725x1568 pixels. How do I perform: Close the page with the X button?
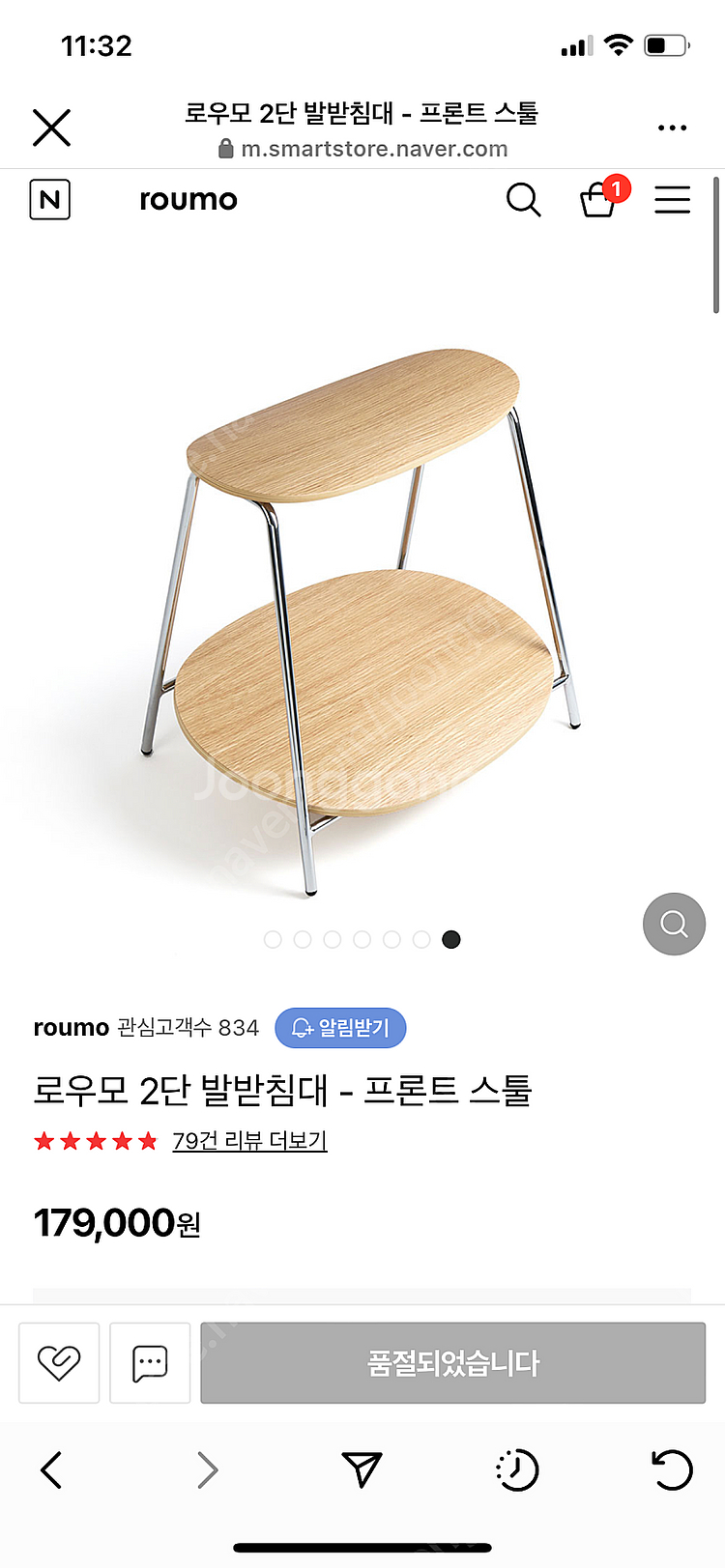[51, 127]
